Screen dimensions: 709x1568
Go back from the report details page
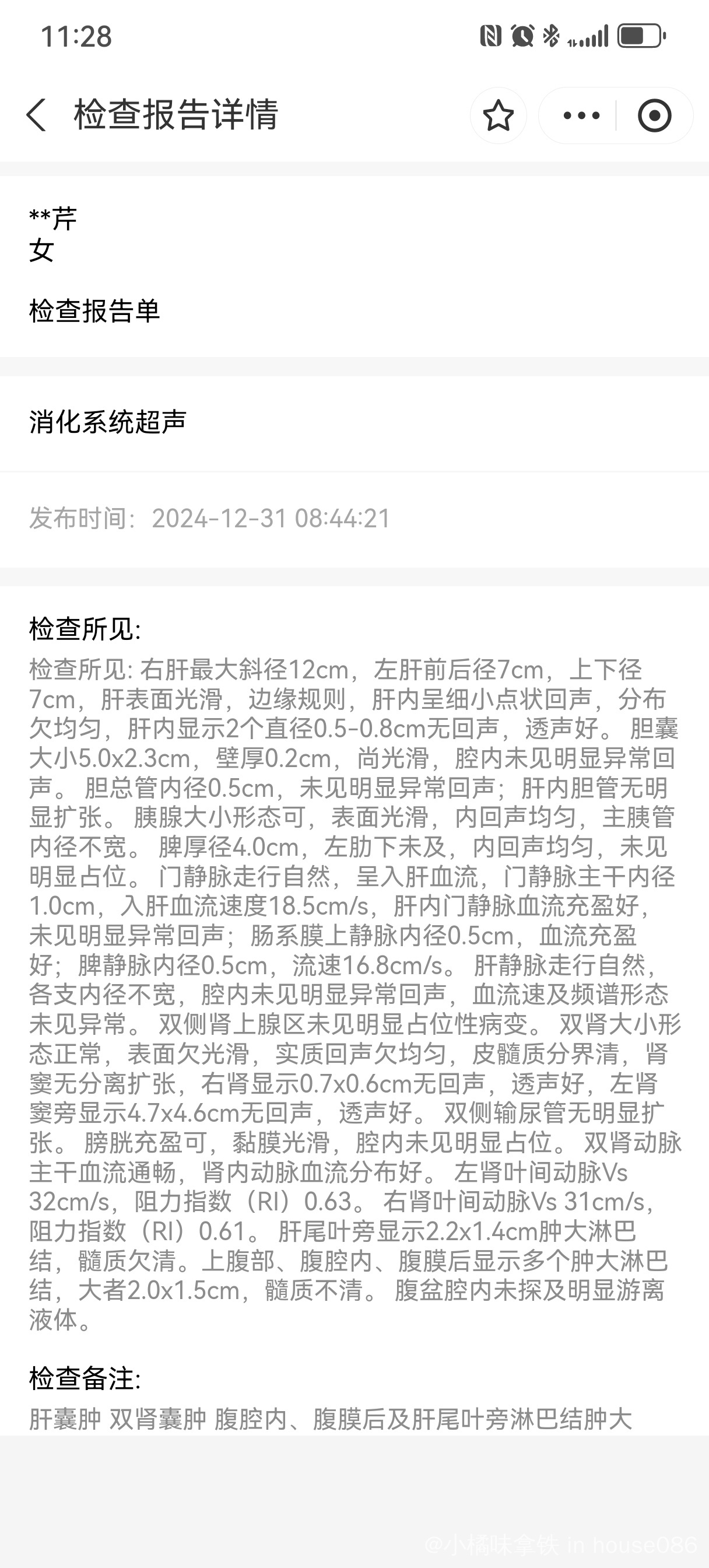click(37, 115)
